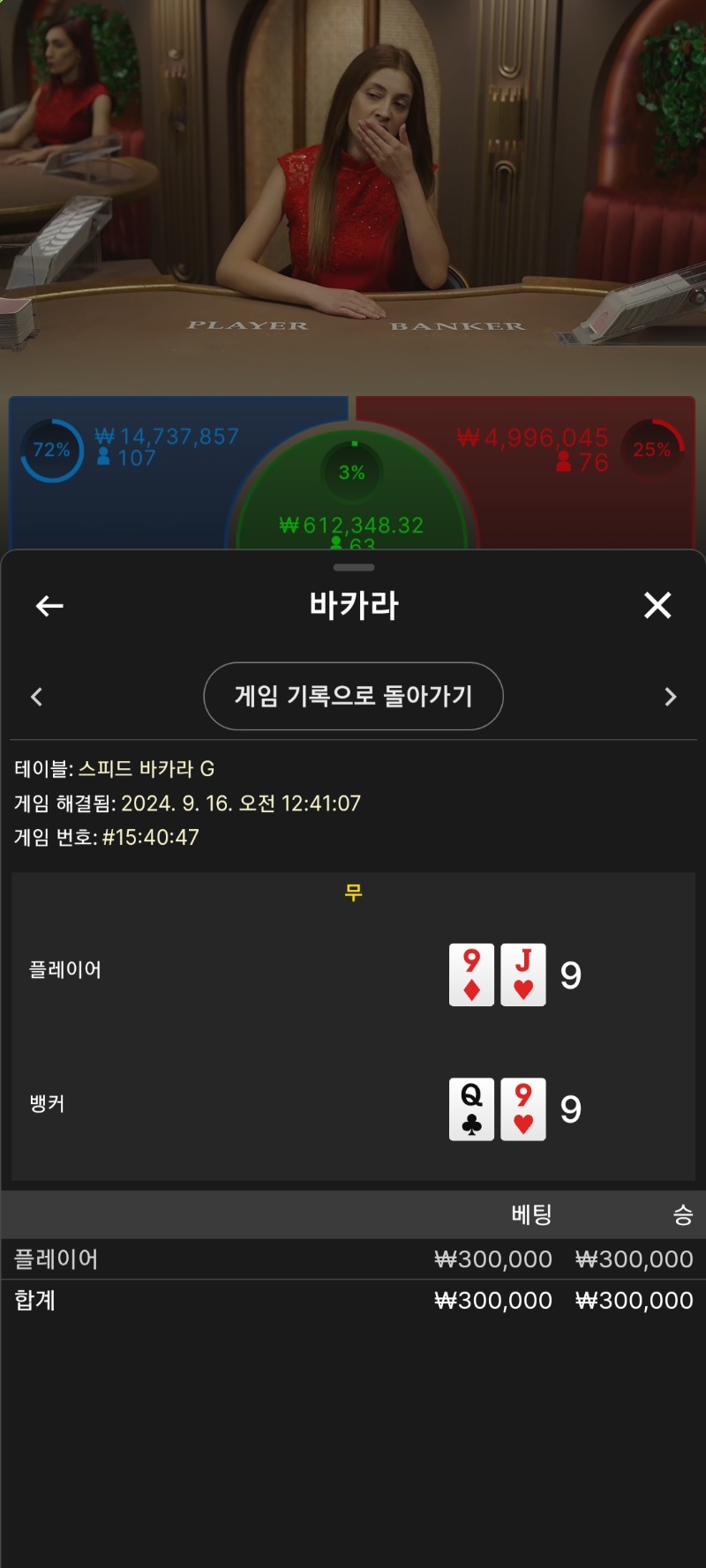Tap 게임 기록으로 돌아가기 button
706x1568 pixels.
[353, 696]
